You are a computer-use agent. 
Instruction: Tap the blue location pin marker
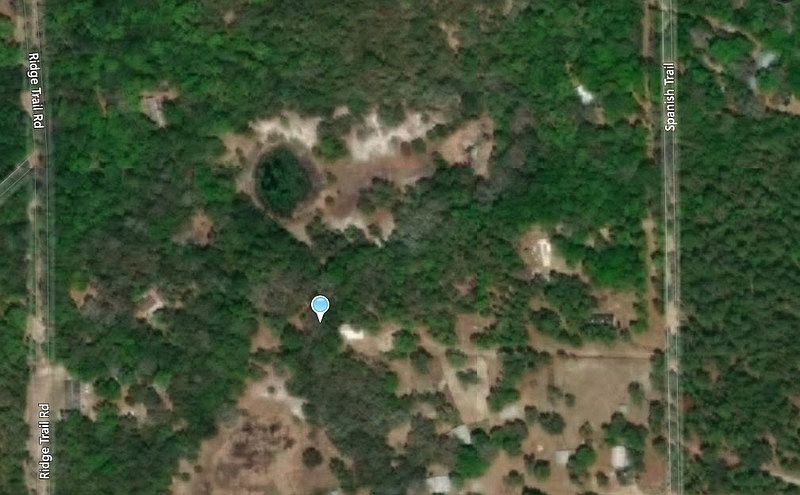[x=320, y=307]
